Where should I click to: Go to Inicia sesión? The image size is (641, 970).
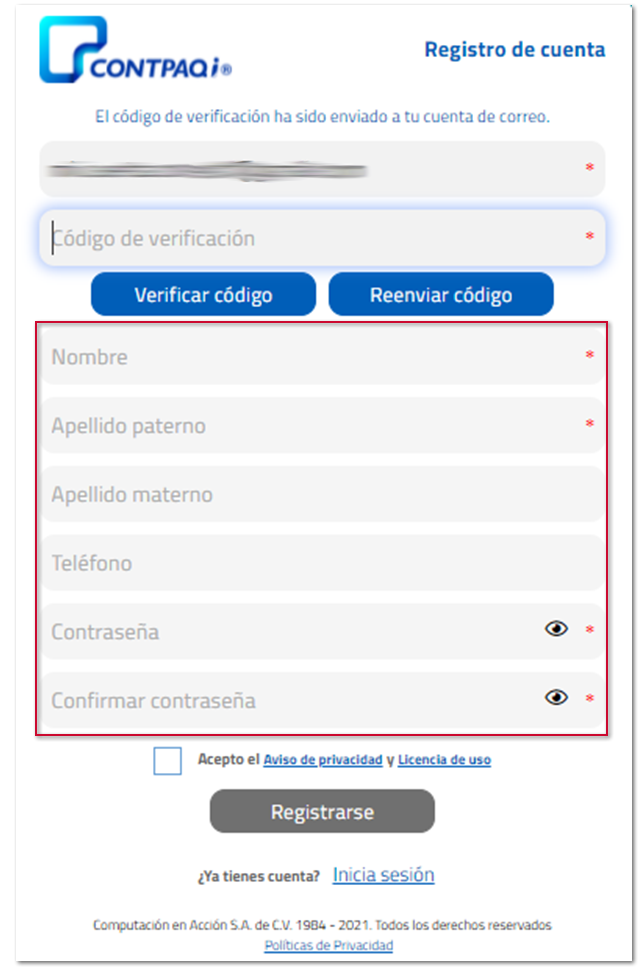tap(383, 875)
